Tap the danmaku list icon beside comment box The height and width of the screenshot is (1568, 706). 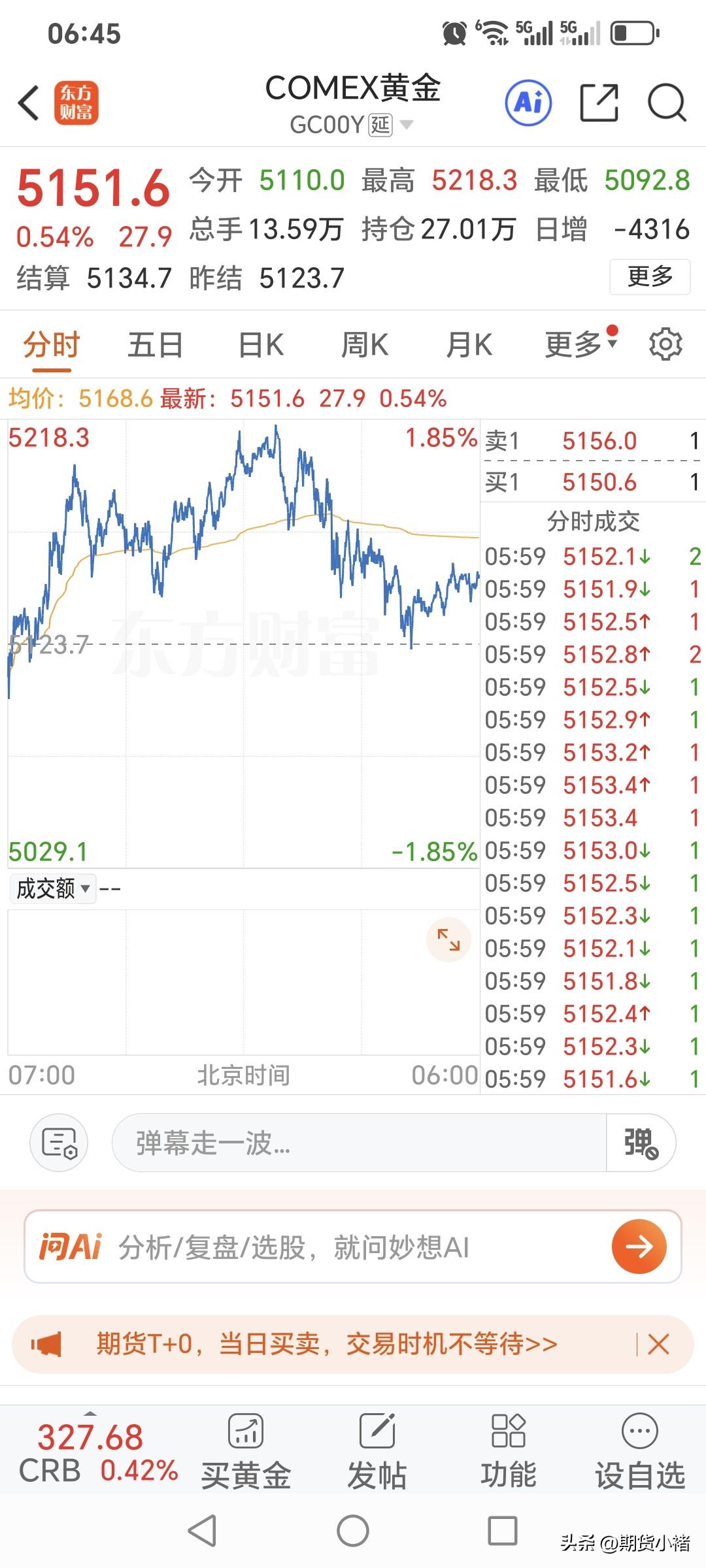click(58, 1143)
